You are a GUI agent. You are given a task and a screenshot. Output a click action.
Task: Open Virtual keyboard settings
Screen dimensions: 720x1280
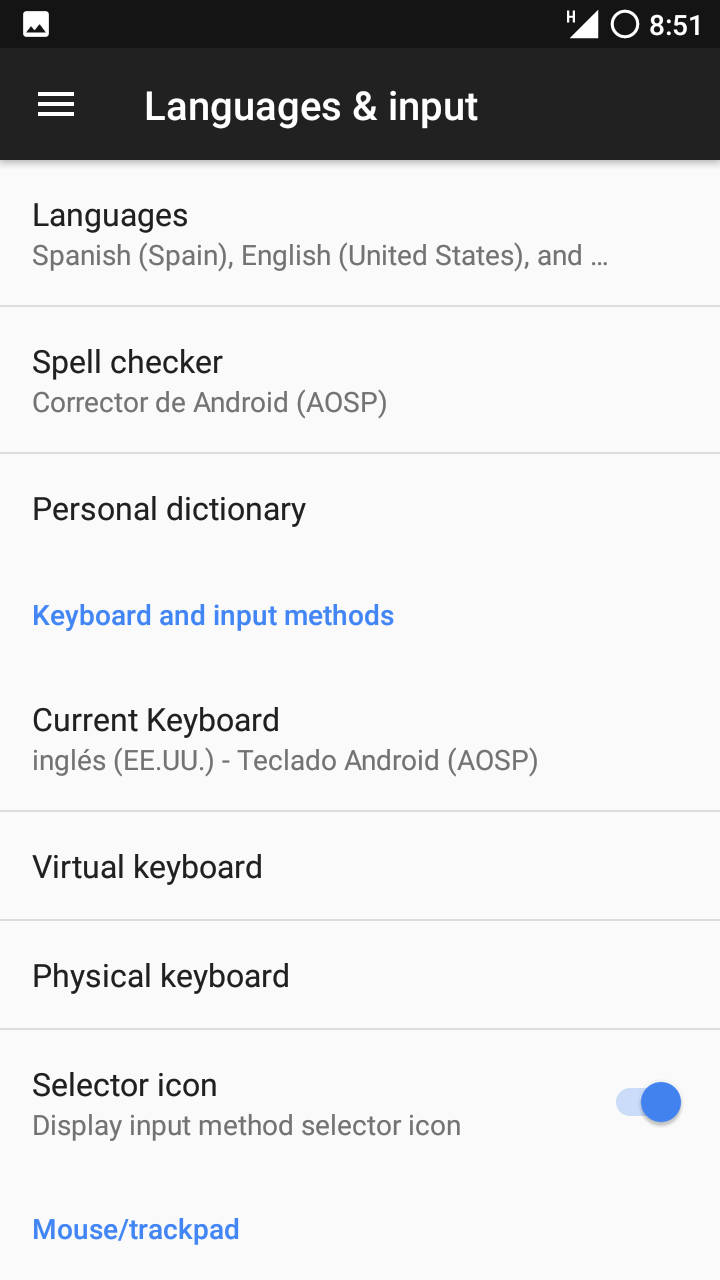pyautogui.click(x=360, y=866)
